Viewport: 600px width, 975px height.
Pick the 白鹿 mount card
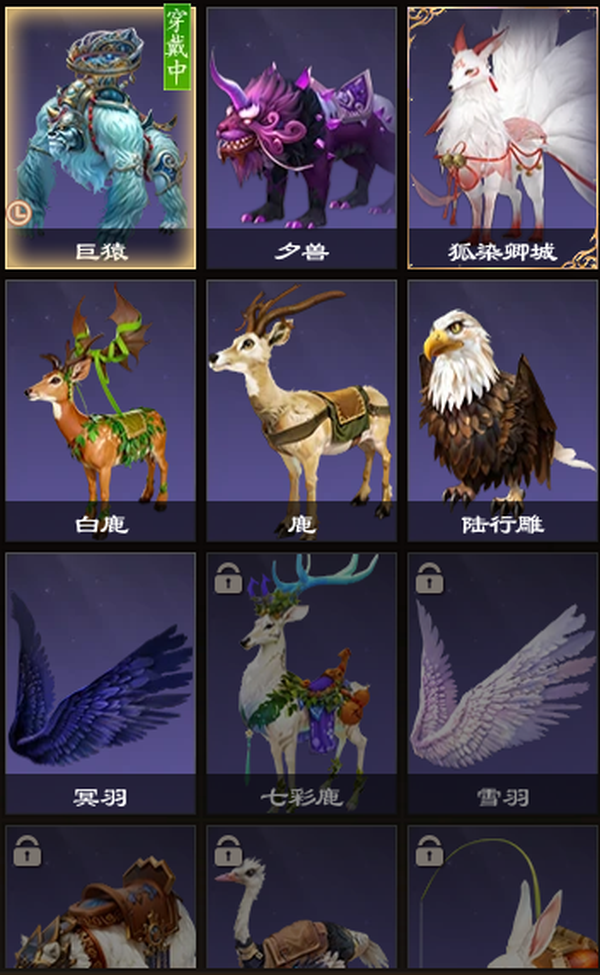(x=101, y=410)
